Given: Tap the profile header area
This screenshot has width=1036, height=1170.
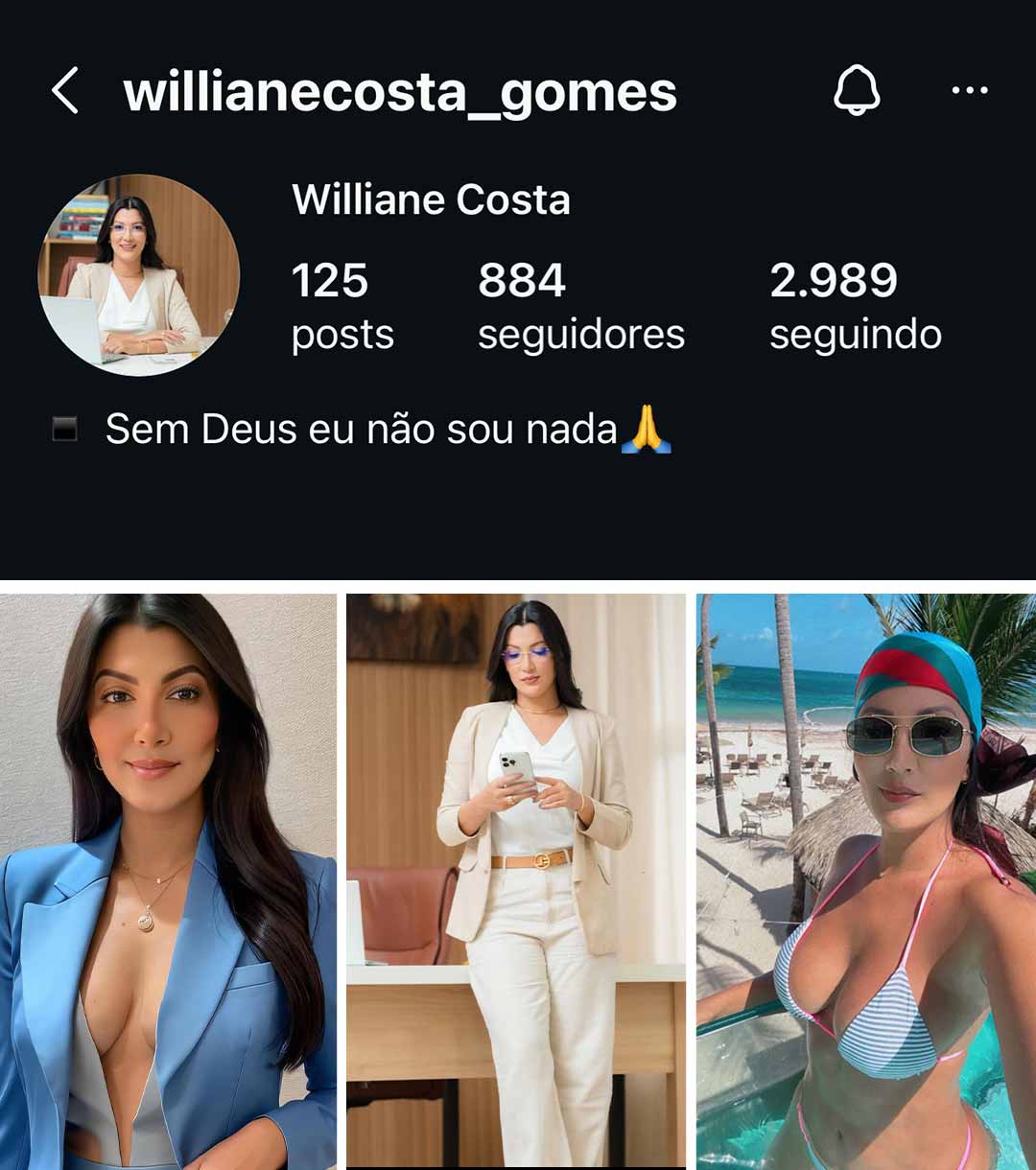Looking at the screenshot, I should [x=518, y=269].
